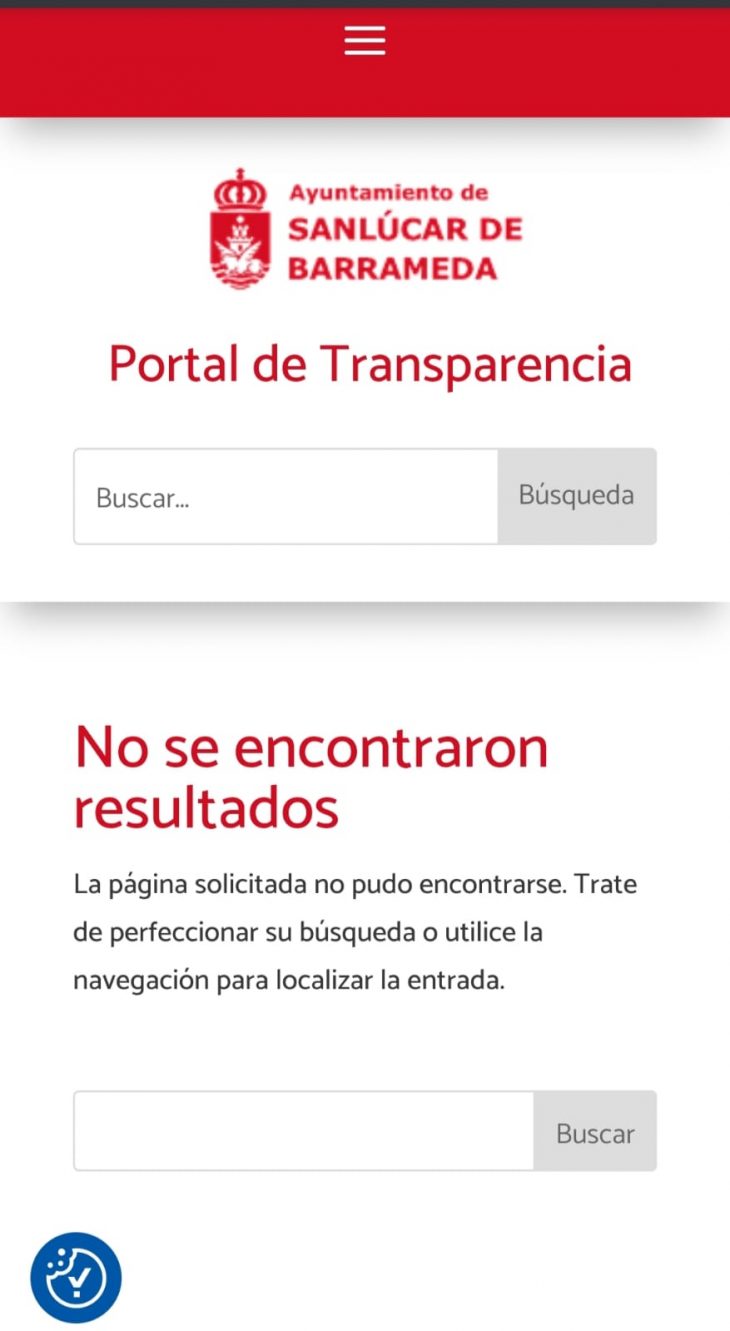
Task: Open the hamburger navigation menu
Action: pos(364,41)
